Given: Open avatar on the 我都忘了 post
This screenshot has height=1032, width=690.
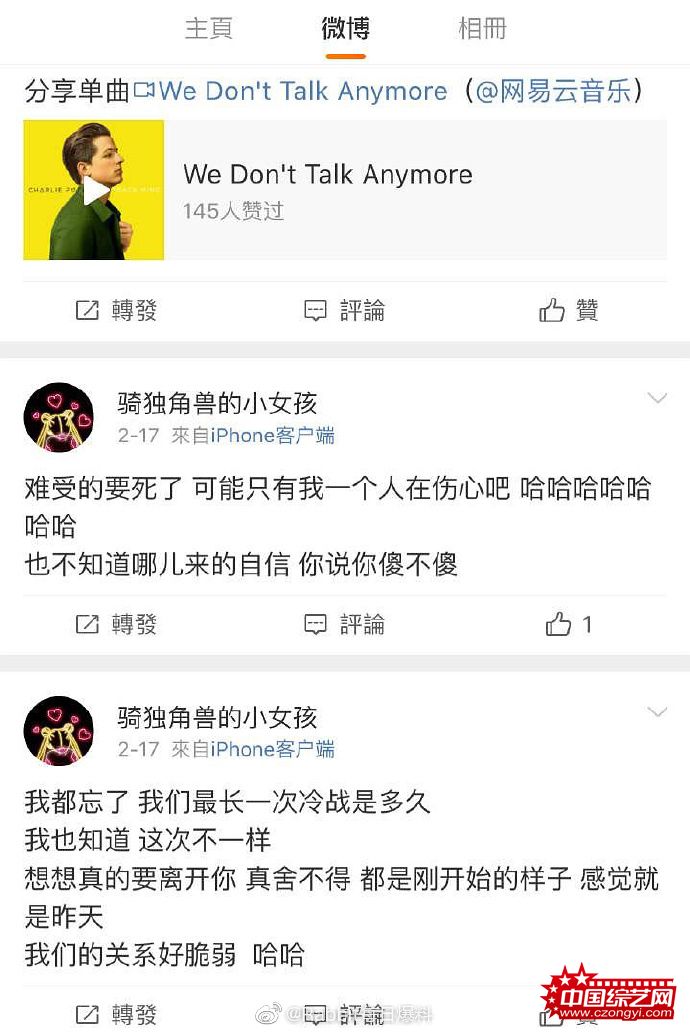Looking at the screenshot, I should point(58,730).
